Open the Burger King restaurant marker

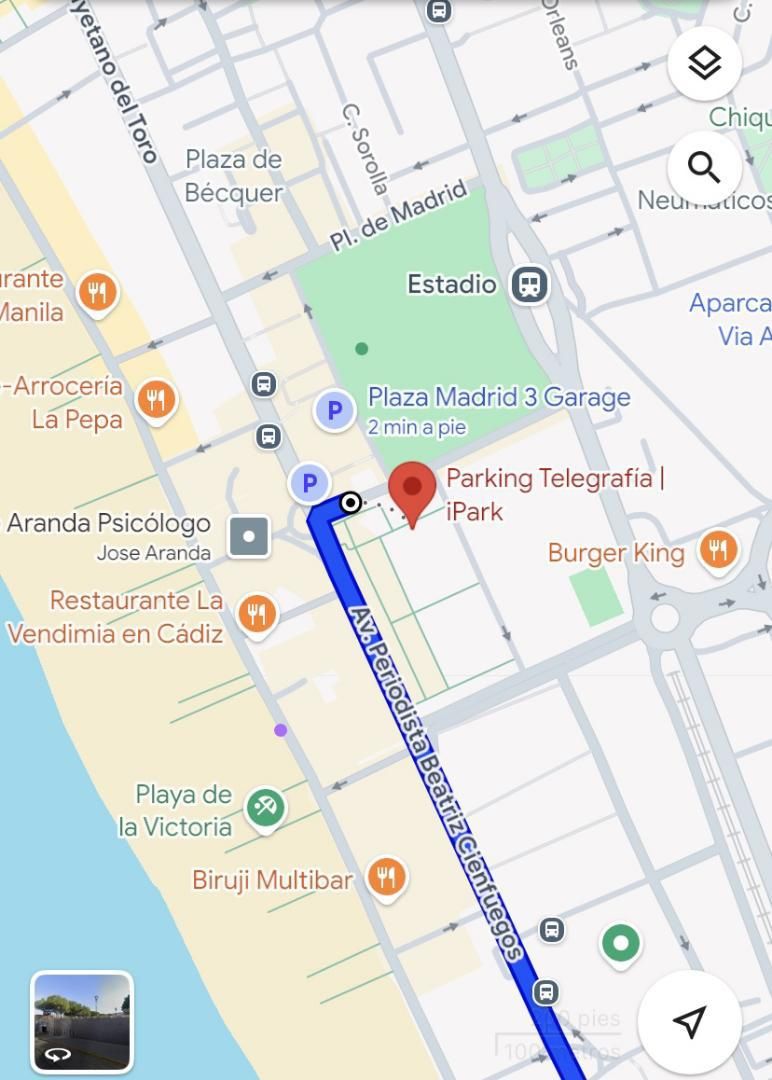(718, 550)
